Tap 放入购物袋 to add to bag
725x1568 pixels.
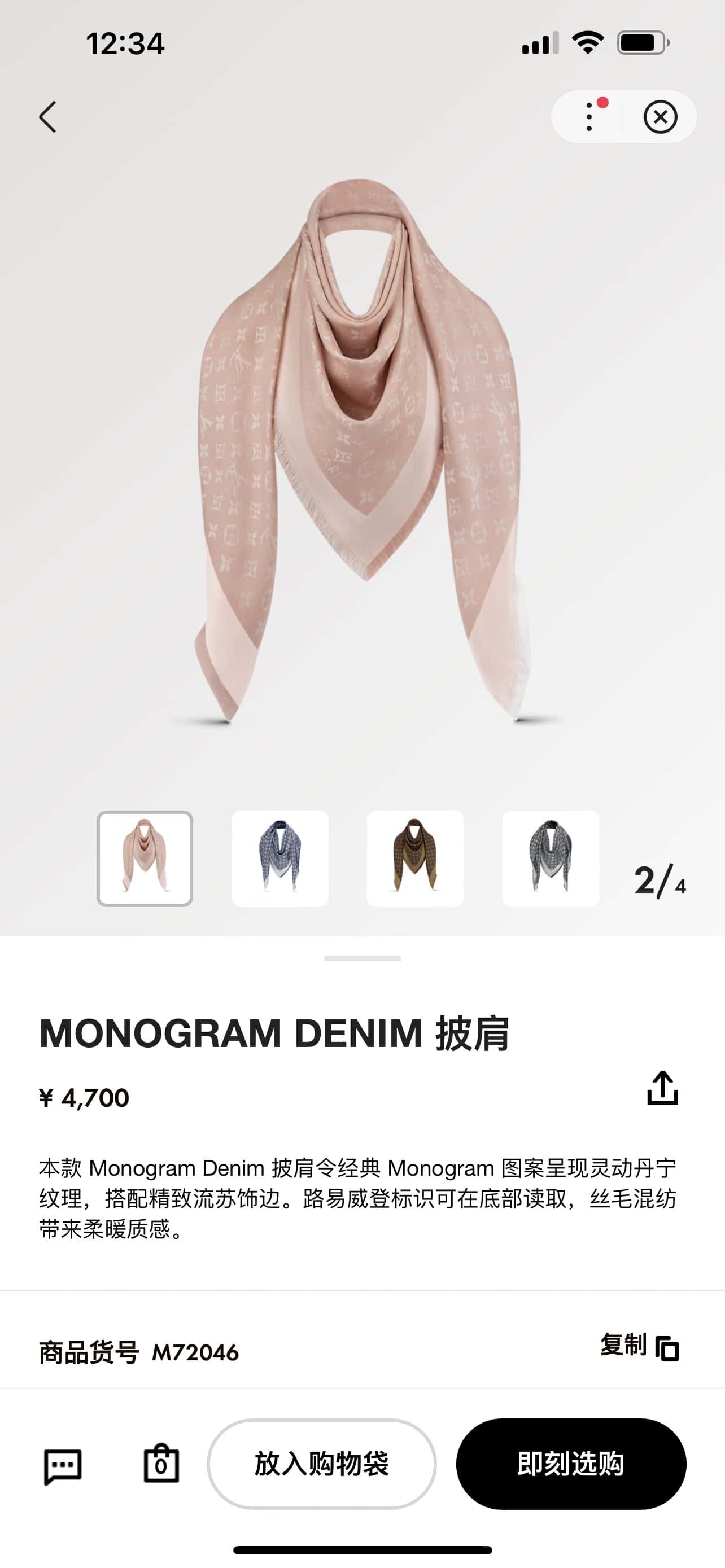pyautogui.click(x=321, y=1464)
